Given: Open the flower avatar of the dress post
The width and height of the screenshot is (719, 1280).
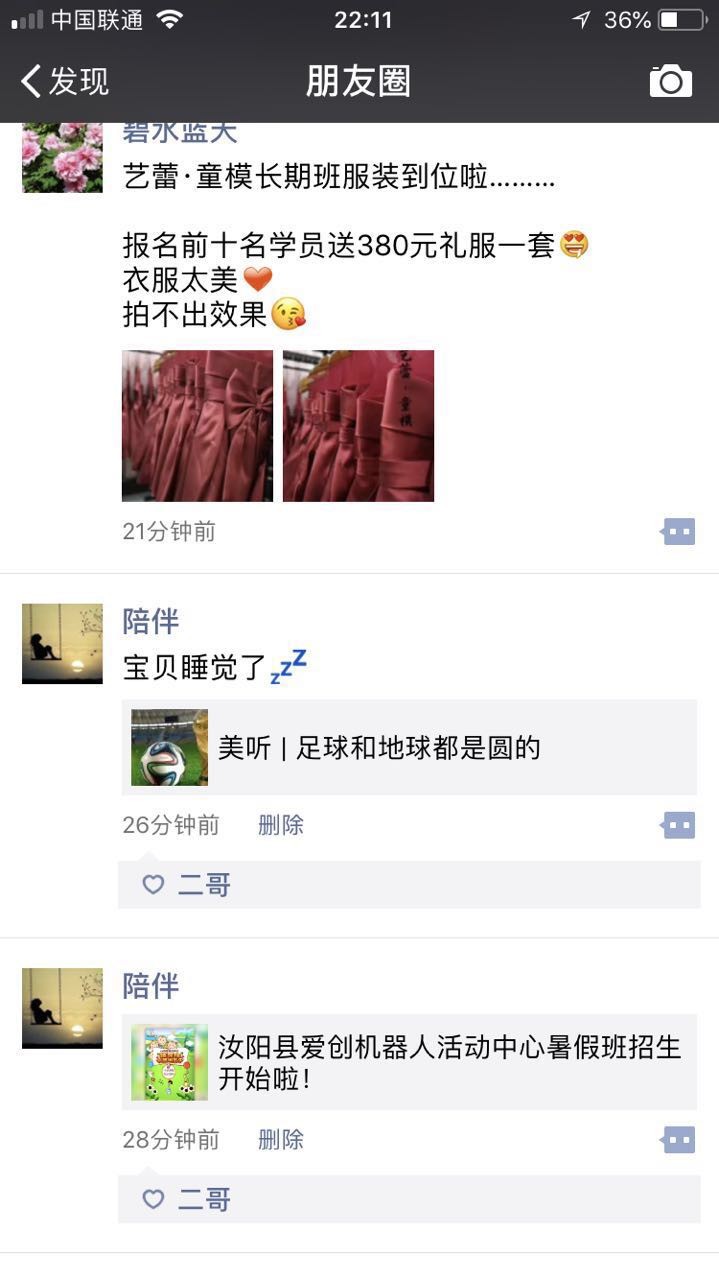Looking at the screenshot, I should [x=62, y=157].
